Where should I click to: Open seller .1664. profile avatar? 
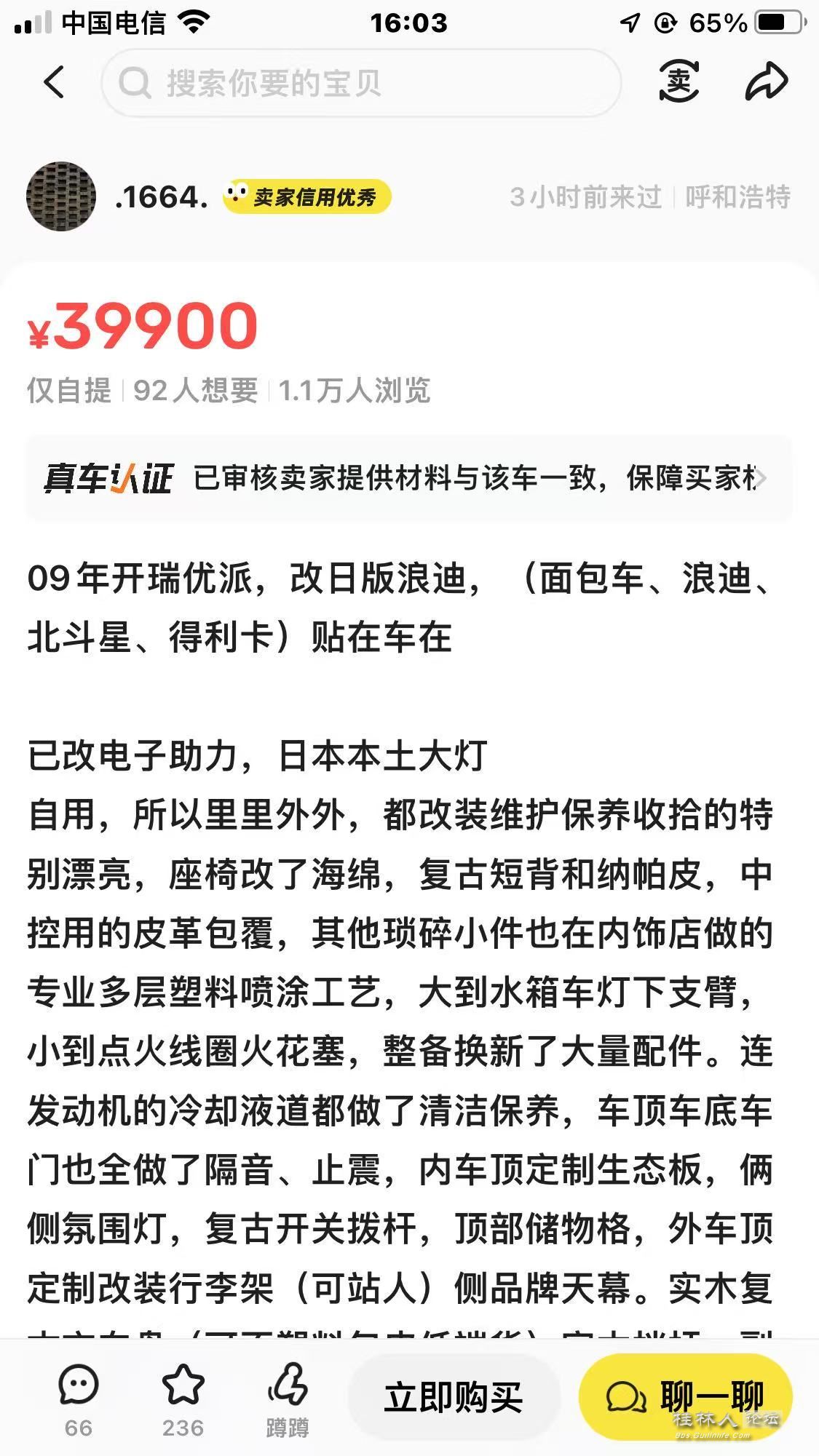61,196
